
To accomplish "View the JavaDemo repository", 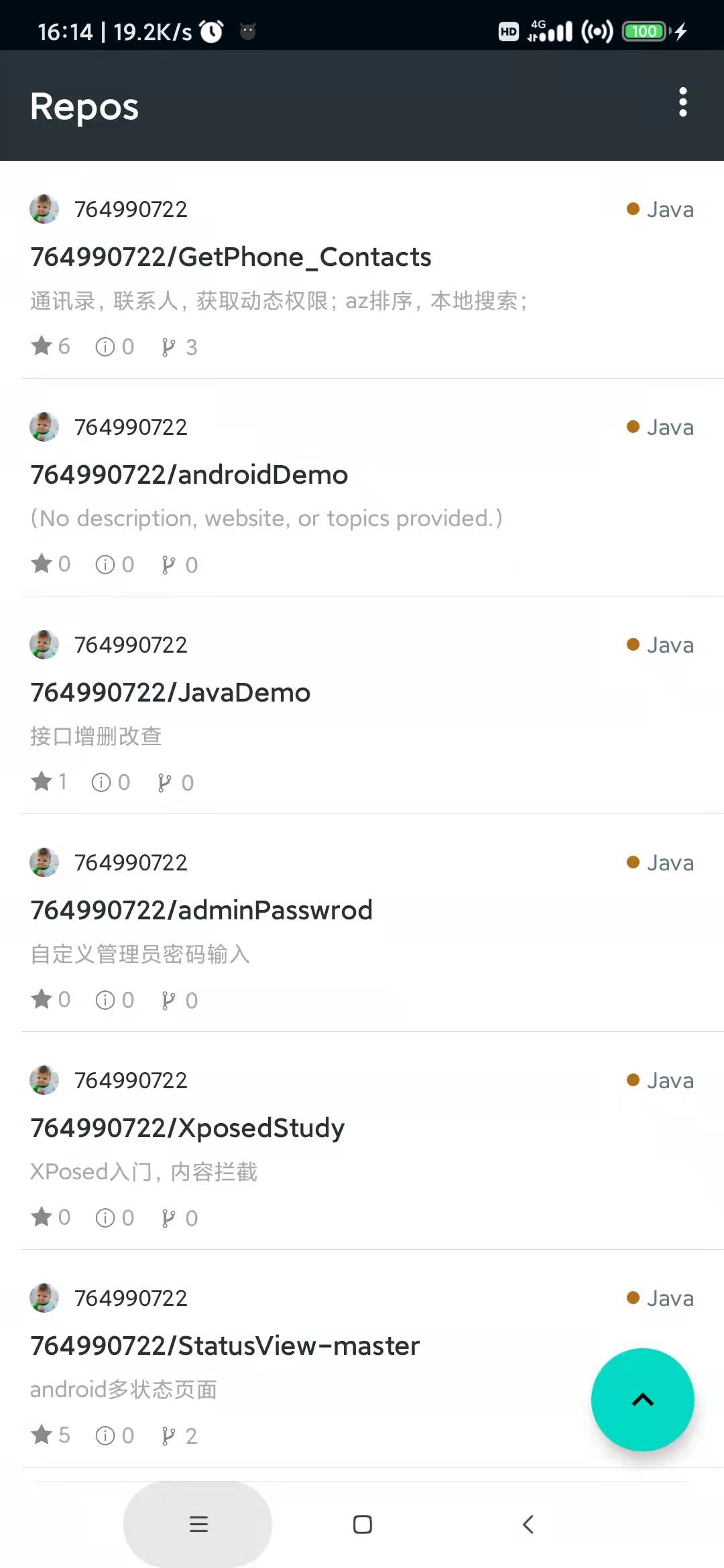I will click(170, 693).
